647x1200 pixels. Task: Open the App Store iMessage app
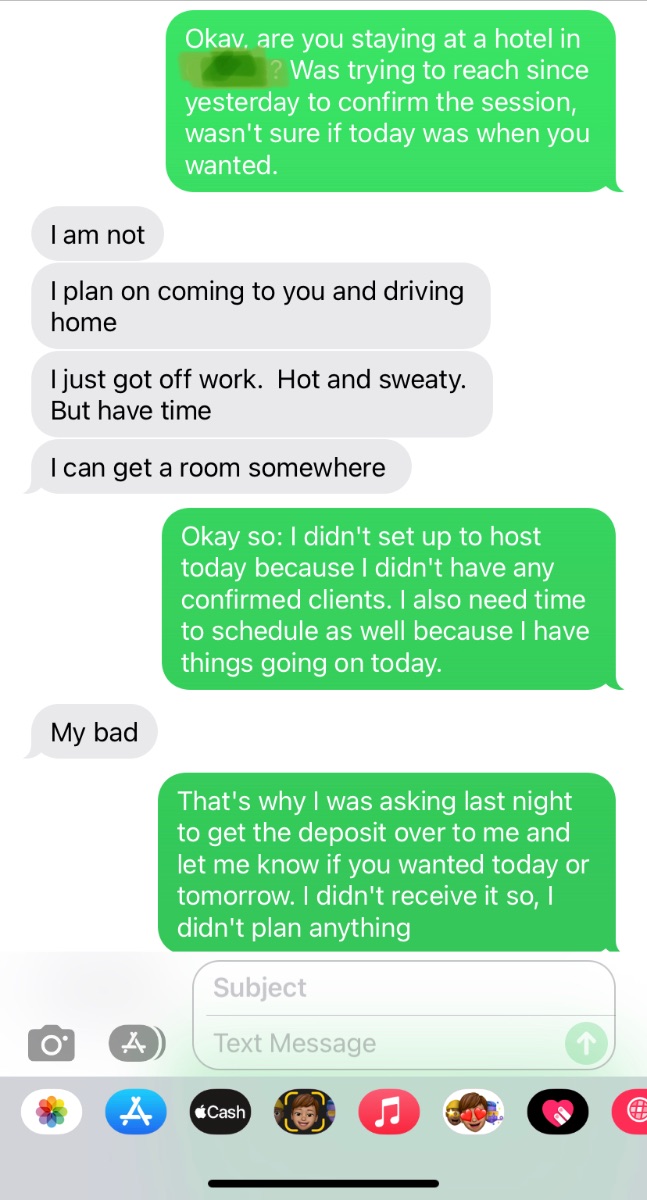135,1112
